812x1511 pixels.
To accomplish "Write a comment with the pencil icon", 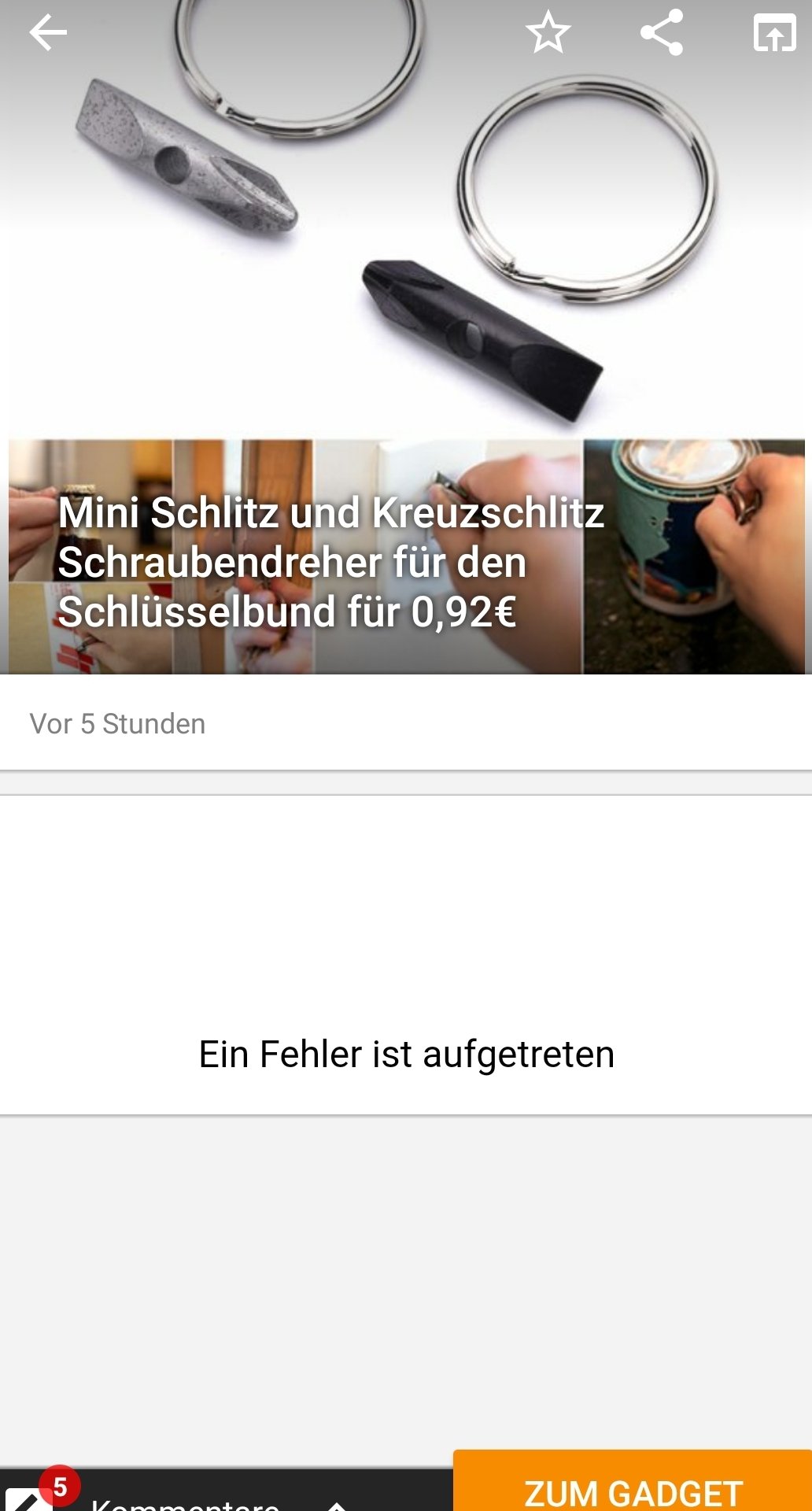I will pyautogui.click(x=27, y=1498).
